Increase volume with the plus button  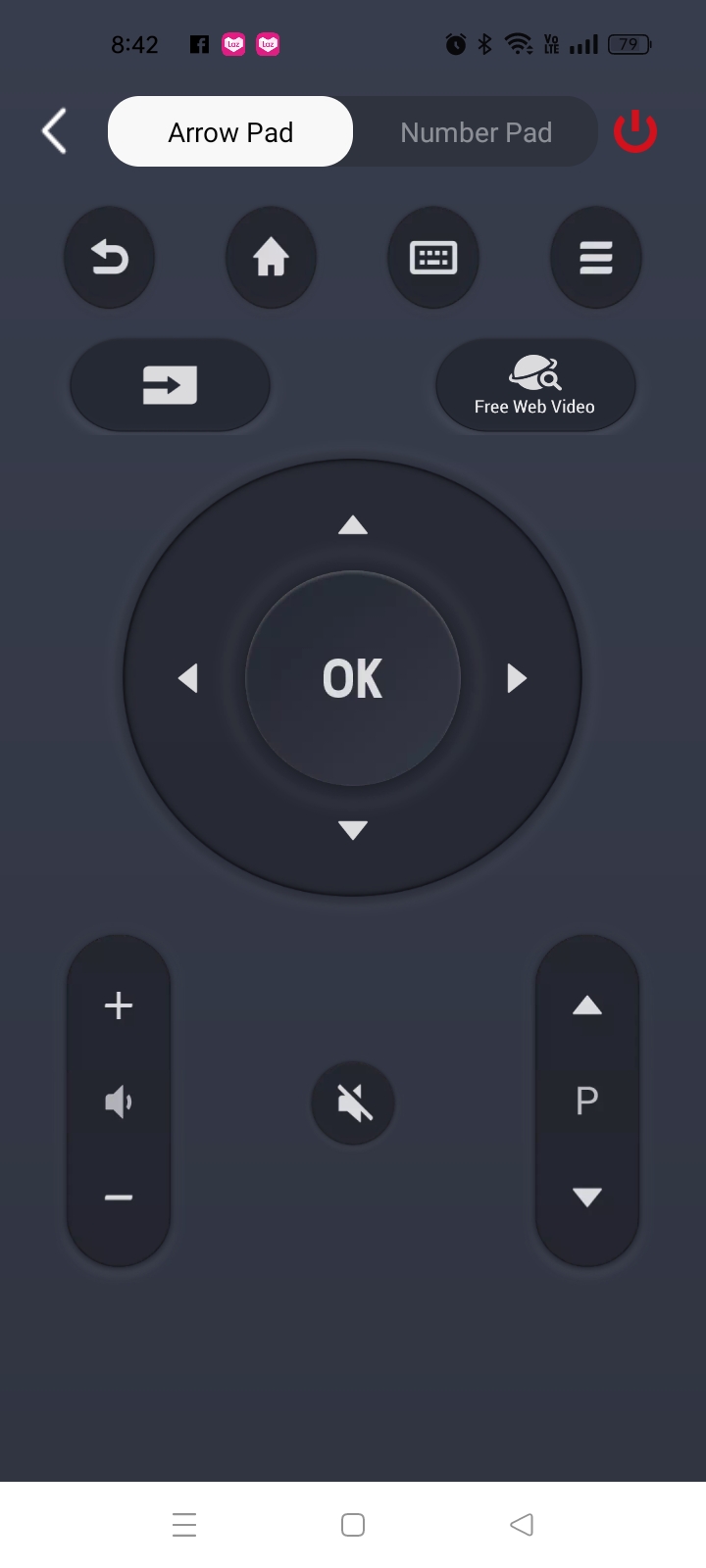[x=119, y=1006]
